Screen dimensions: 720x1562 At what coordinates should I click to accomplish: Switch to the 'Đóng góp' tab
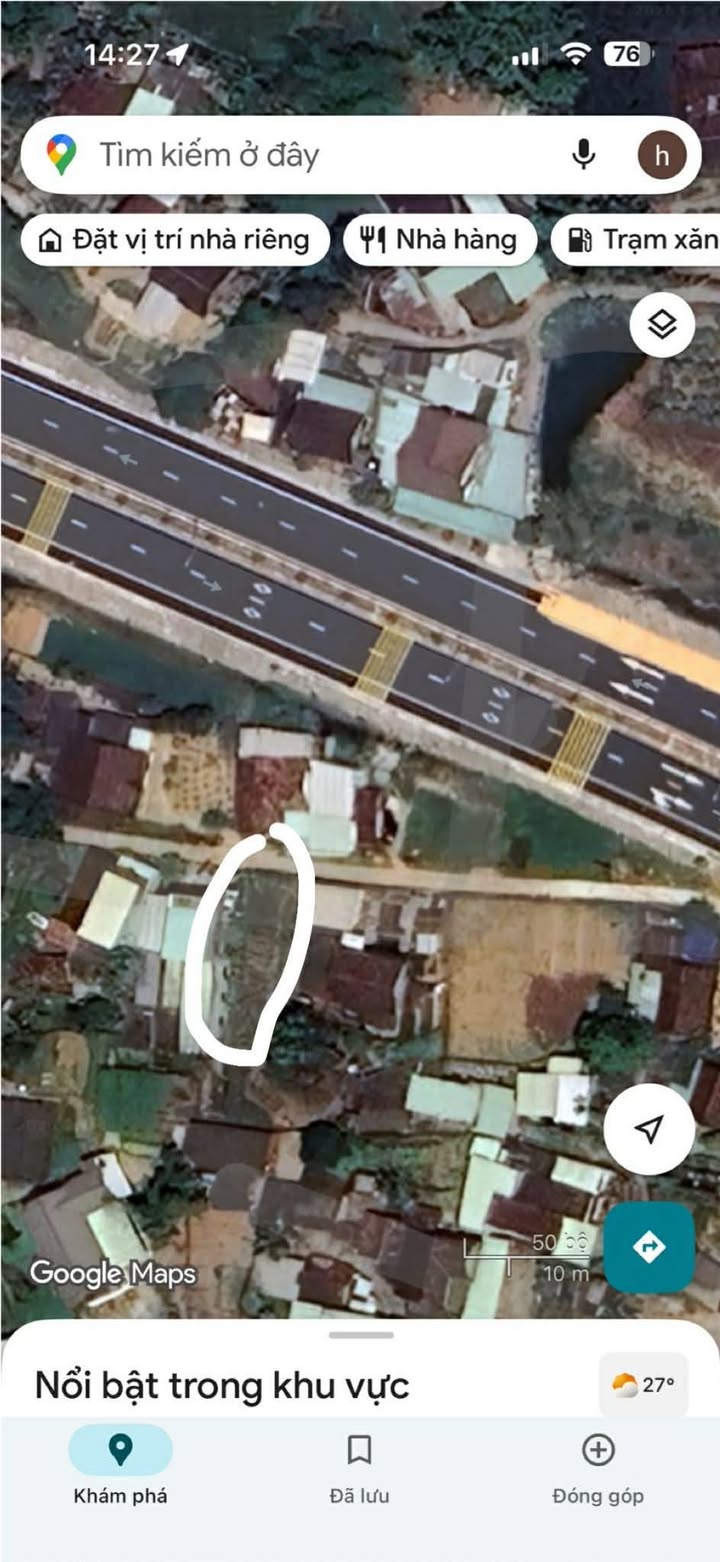(x=598, y=1465)
